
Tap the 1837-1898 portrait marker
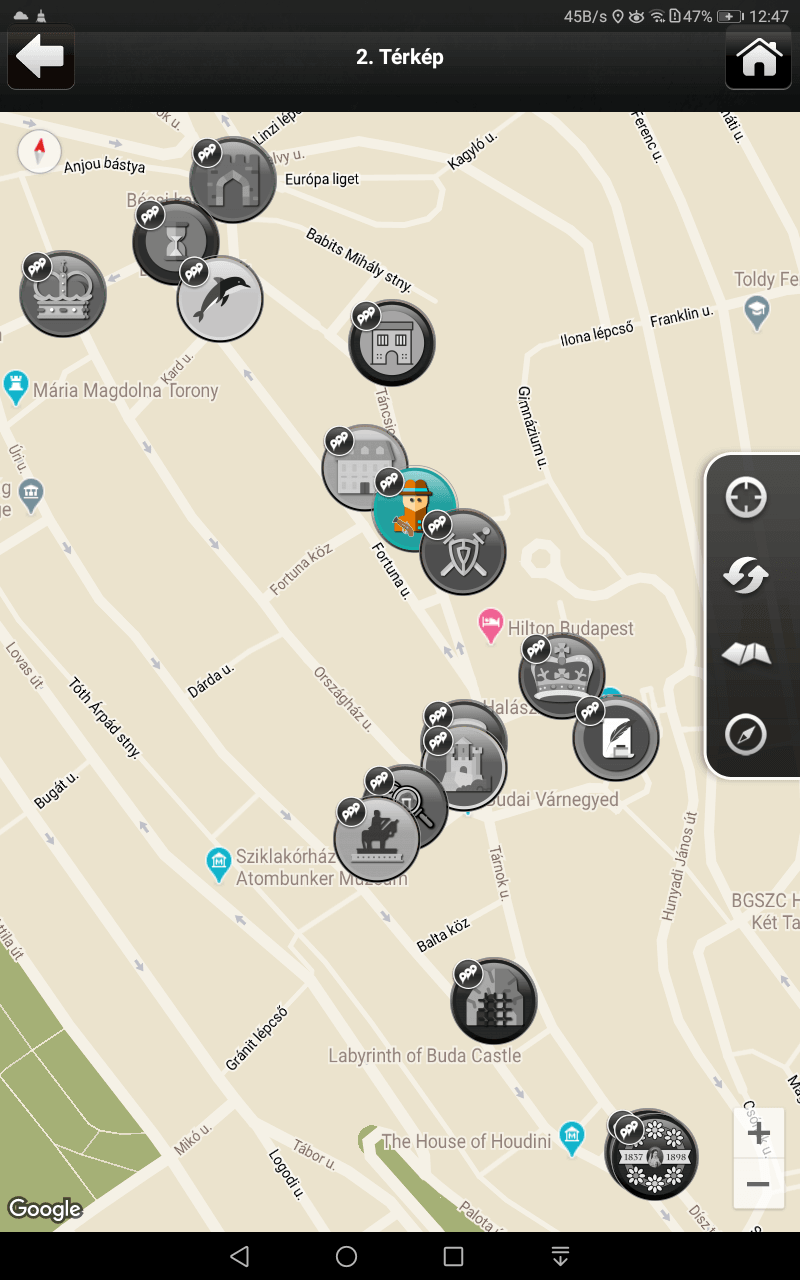654,1156
